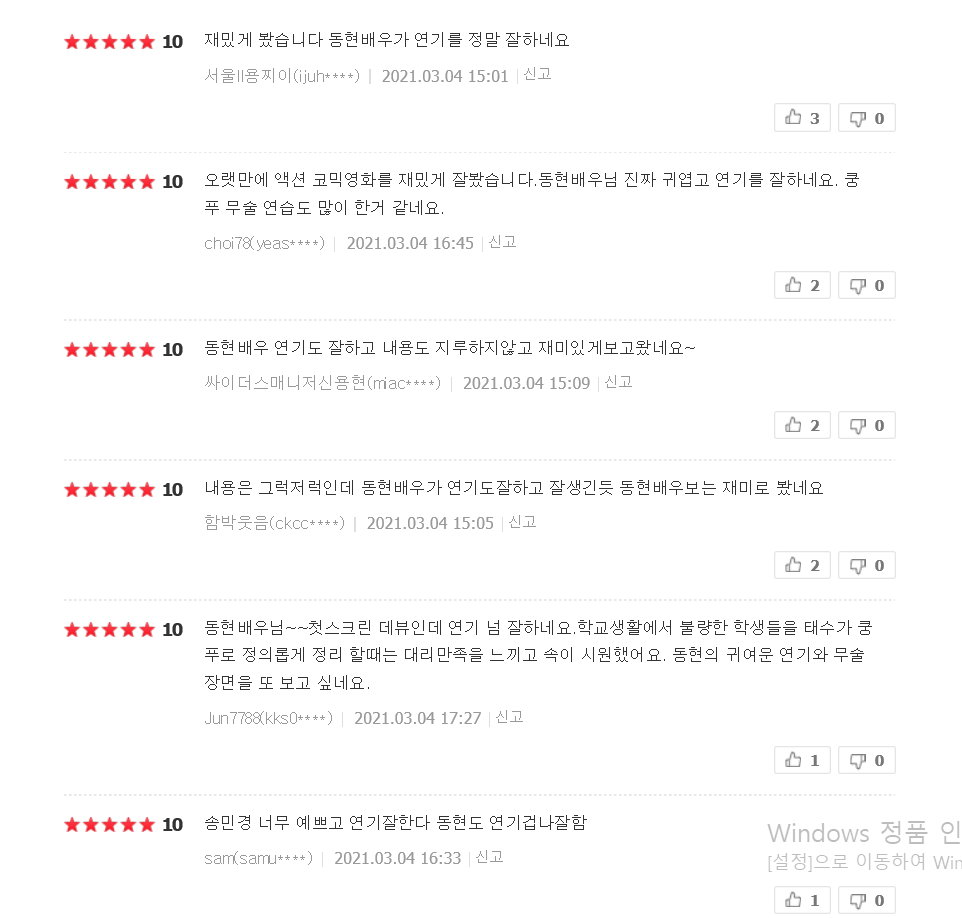Screen dimensions: 962x918
Task: Dislike the review by sam
Action: pyautogui.click(x=866, y=901)
